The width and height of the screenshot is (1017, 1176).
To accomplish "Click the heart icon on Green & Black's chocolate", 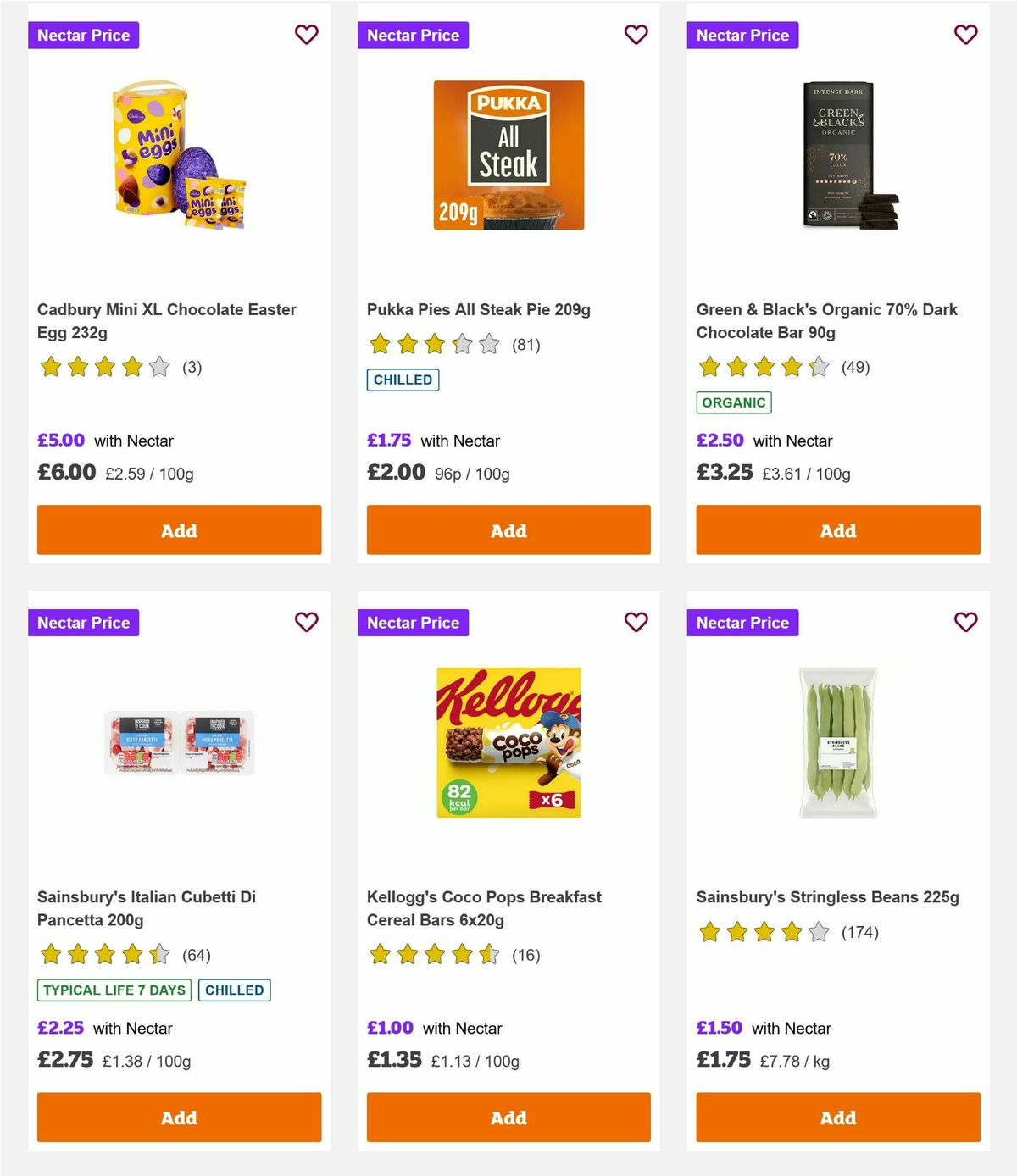I will click(x=965, y=35).
